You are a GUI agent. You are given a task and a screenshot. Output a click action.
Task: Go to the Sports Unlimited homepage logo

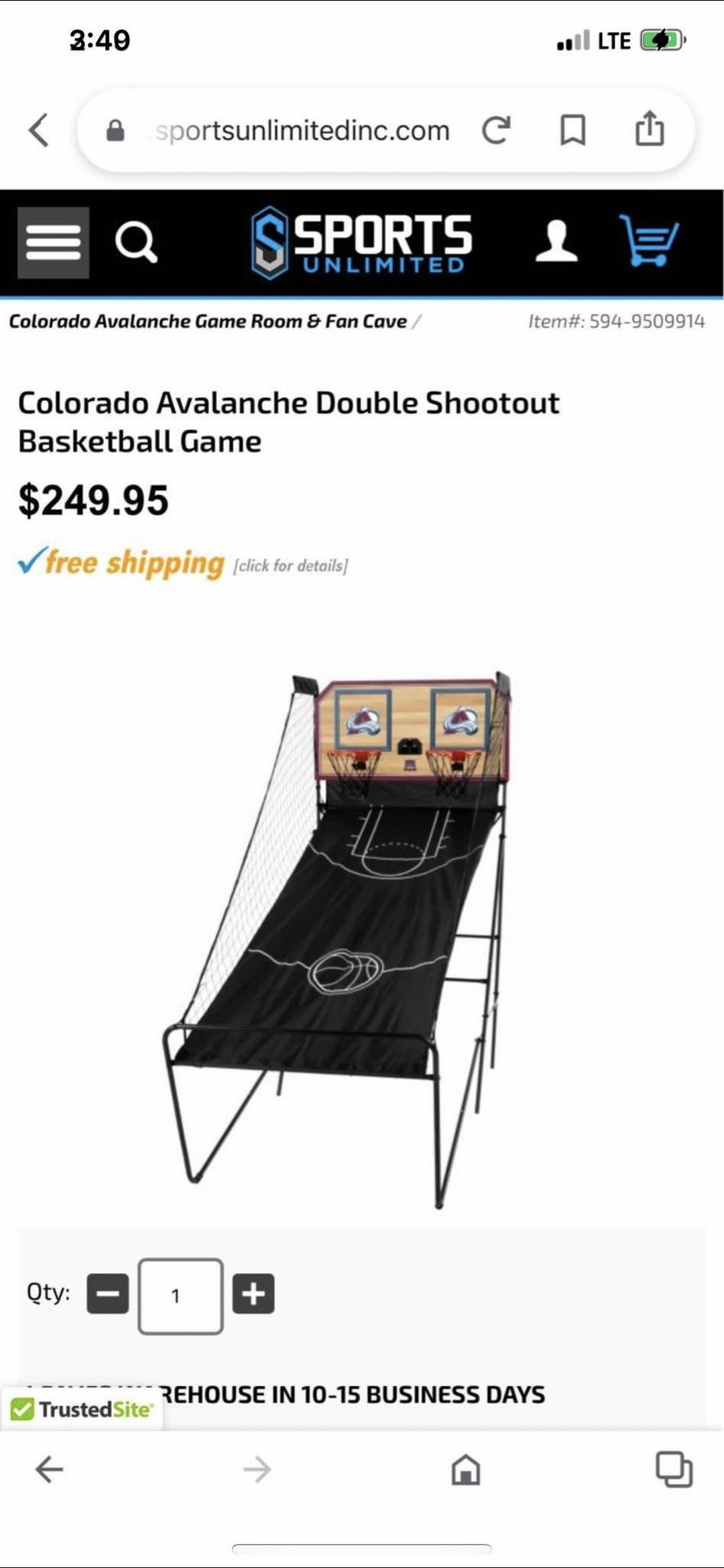(x=362, y=243)
